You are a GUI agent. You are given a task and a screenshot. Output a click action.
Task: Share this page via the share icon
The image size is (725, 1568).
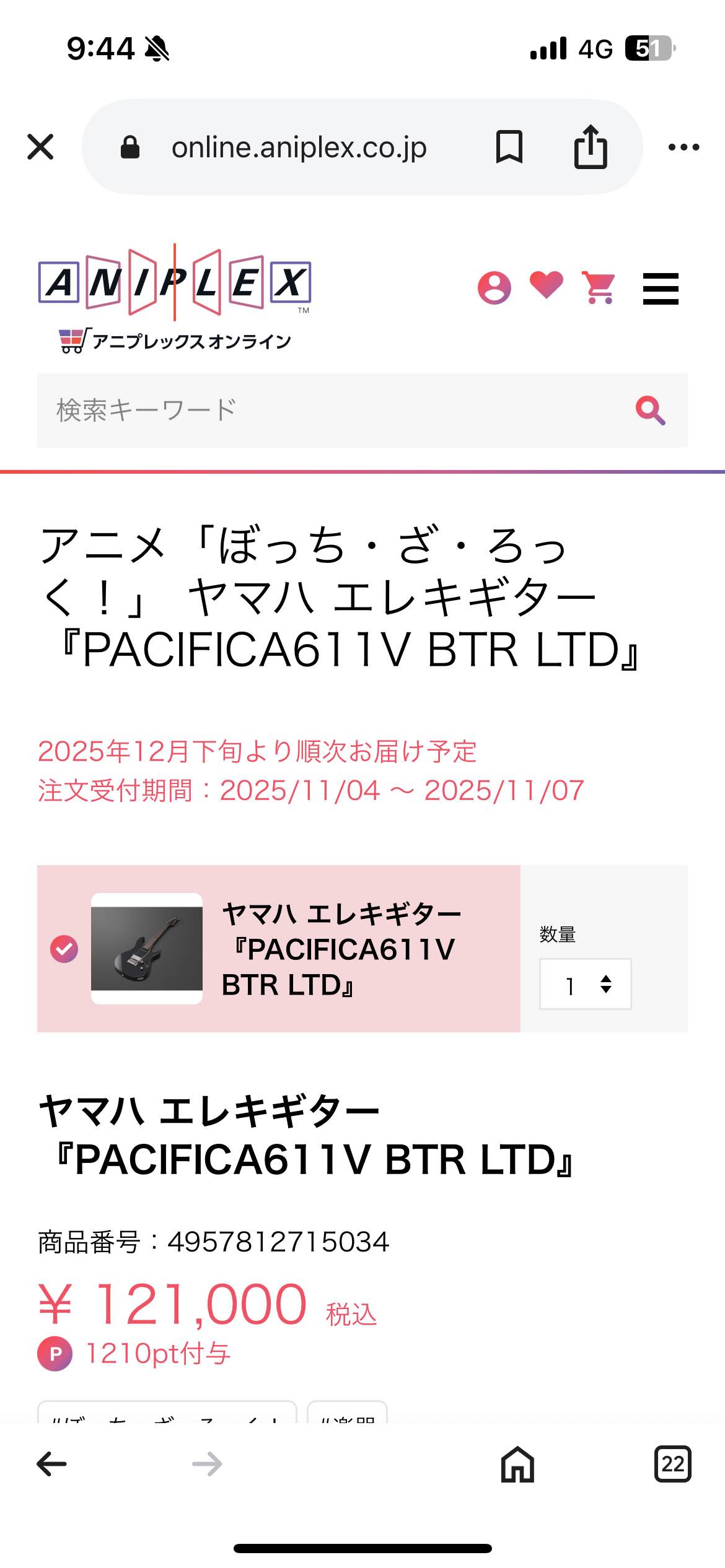pyautogui.click(x=590, y=147)
